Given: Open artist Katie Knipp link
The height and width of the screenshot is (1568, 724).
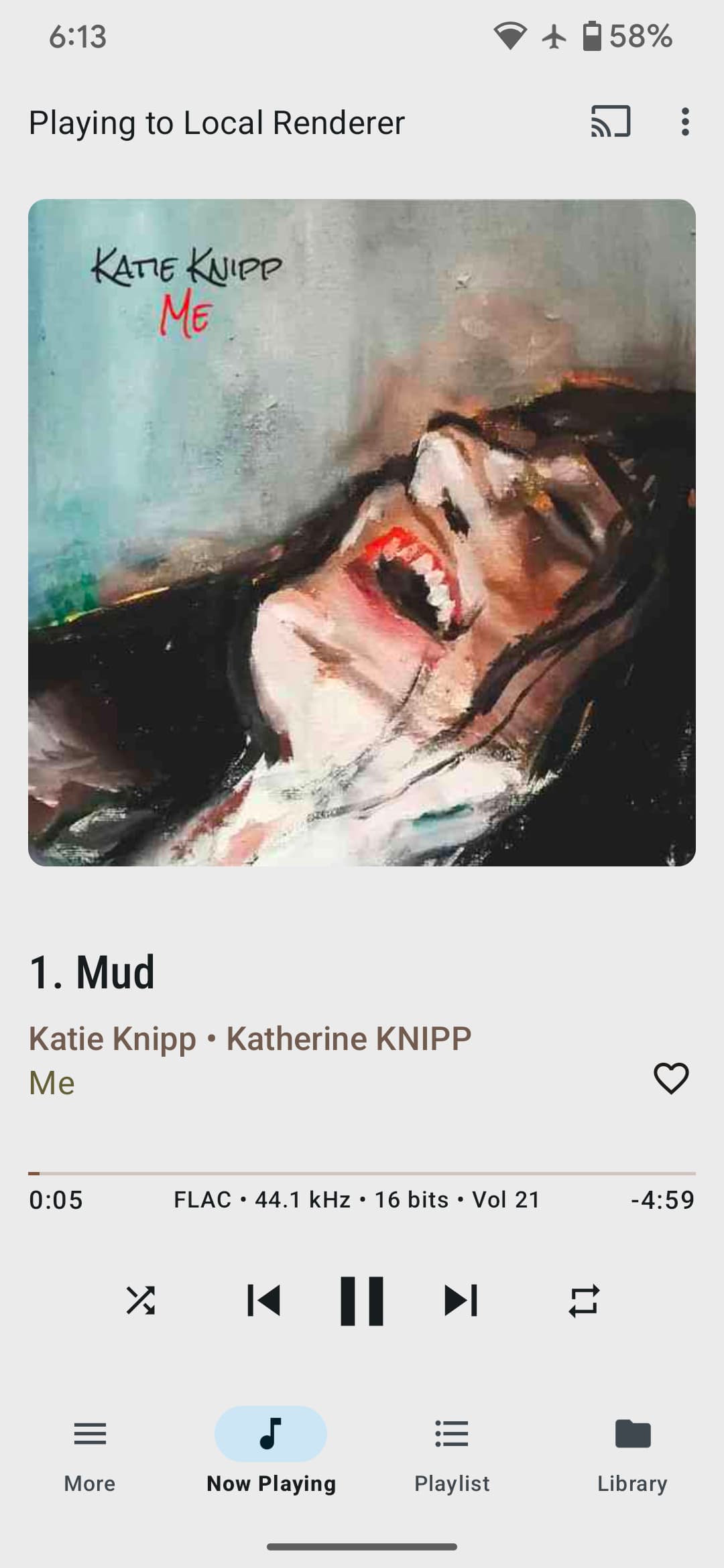Looking at the screenshot, I should point(113,1039).
